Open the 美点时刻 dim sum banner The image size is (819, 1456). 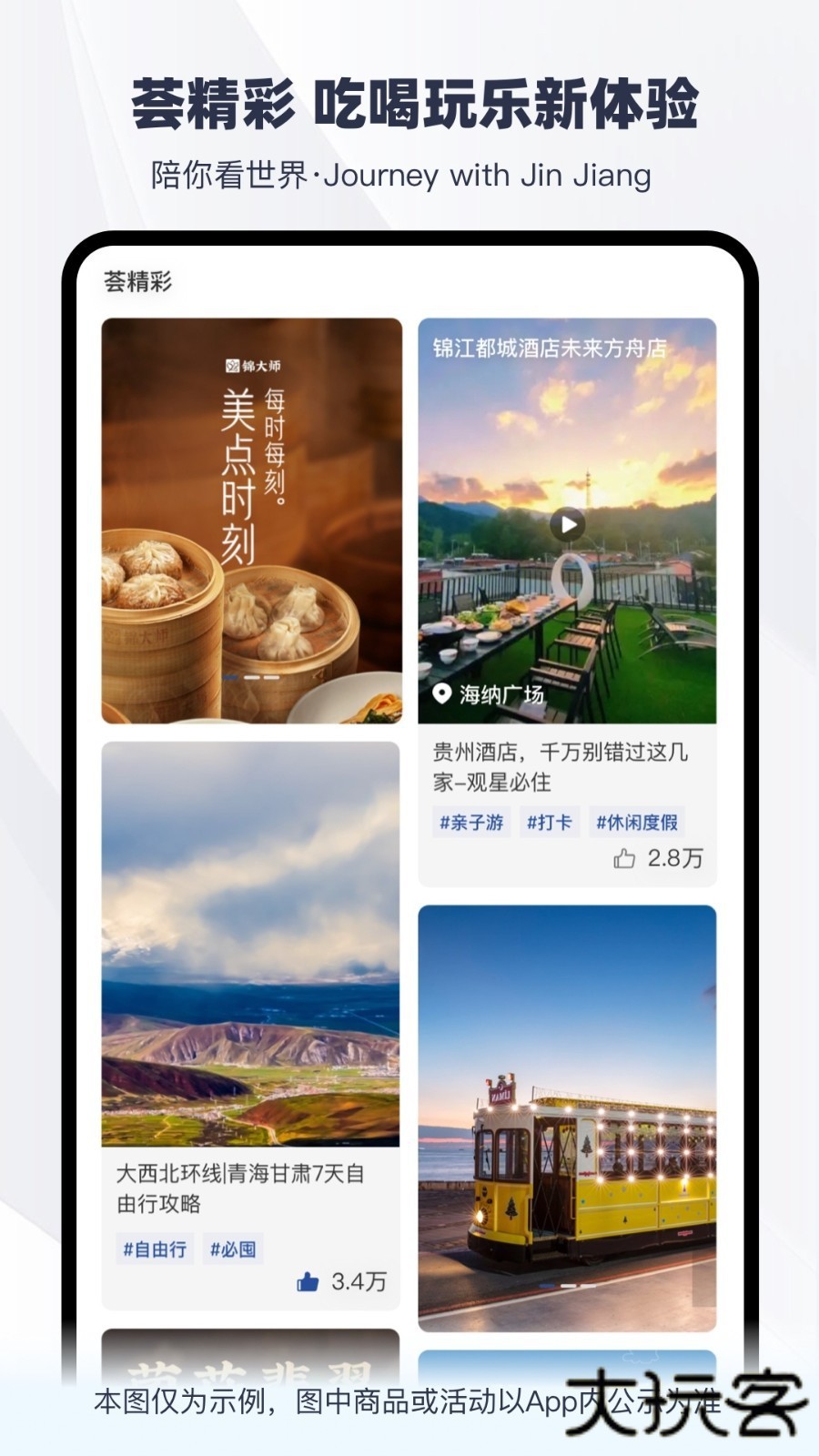(250, 519)
